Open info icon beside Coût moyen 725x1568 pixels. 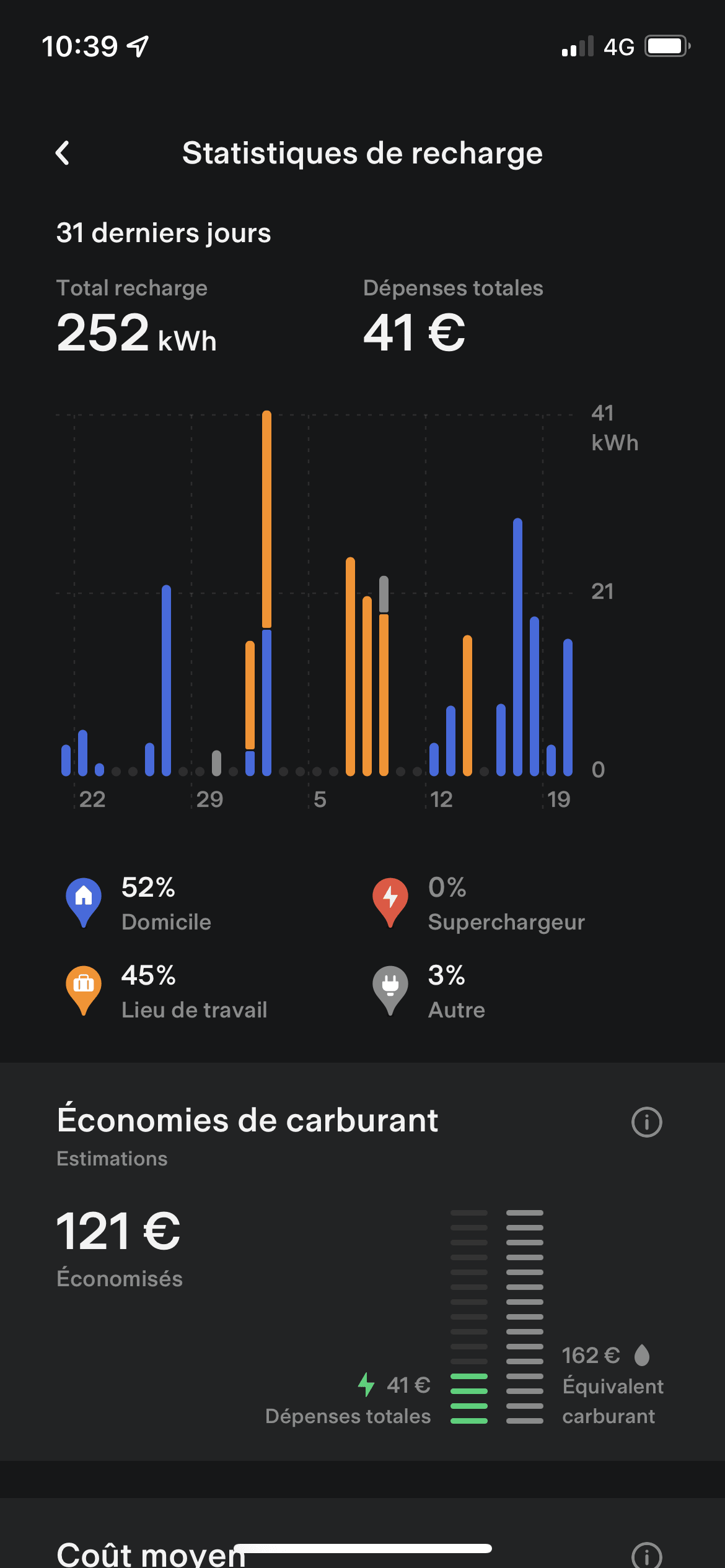(x=646, y=1554)
